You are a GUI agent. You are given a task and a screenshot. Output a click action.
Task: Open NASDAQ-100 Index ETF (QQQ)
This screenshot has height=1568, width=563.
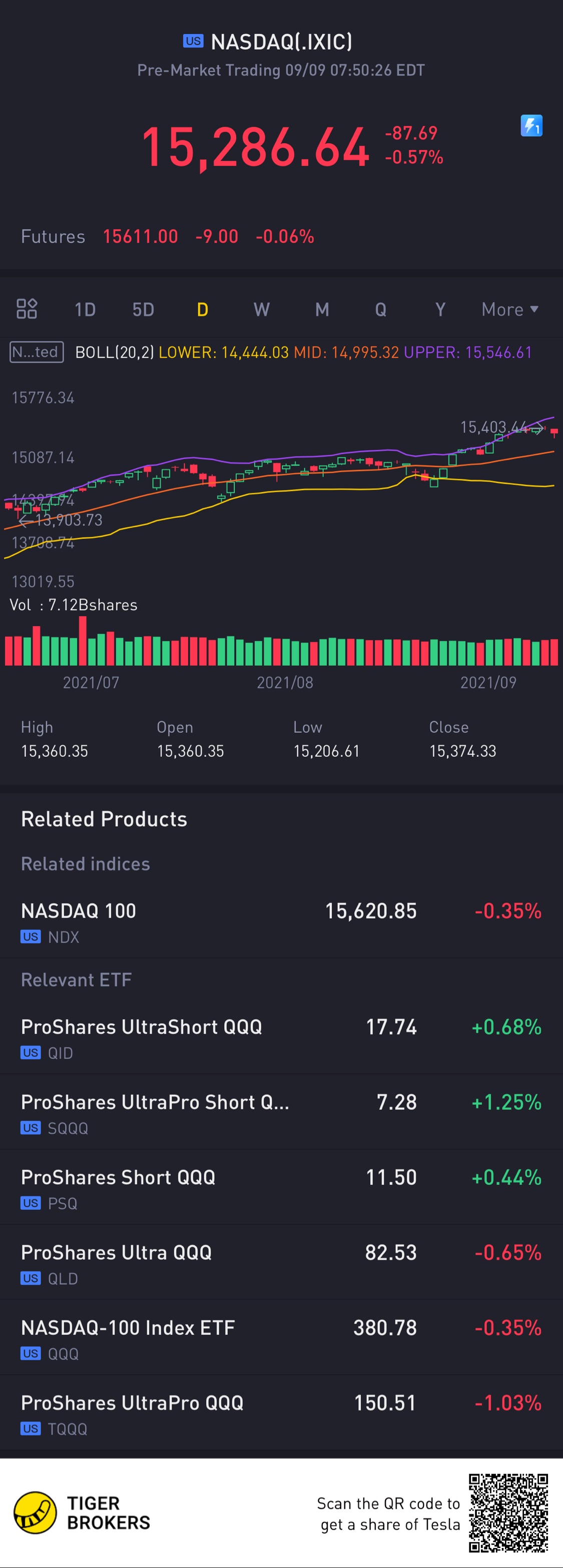click(x=281, y=1338)
